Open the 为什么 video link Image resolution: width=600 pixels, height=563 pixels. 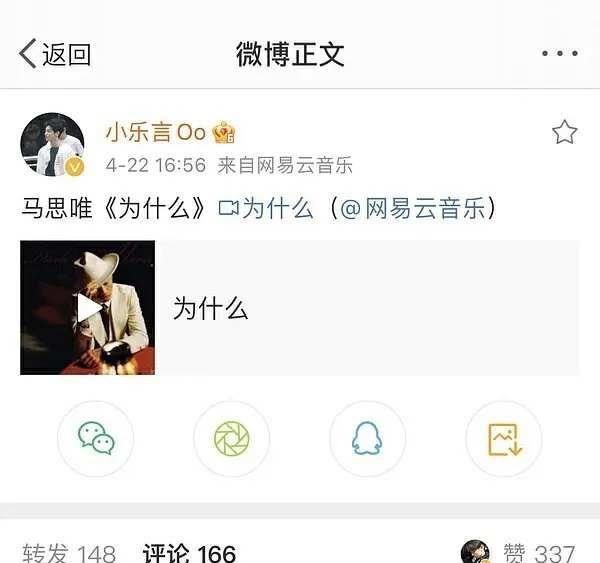click(x=266, y=208)
